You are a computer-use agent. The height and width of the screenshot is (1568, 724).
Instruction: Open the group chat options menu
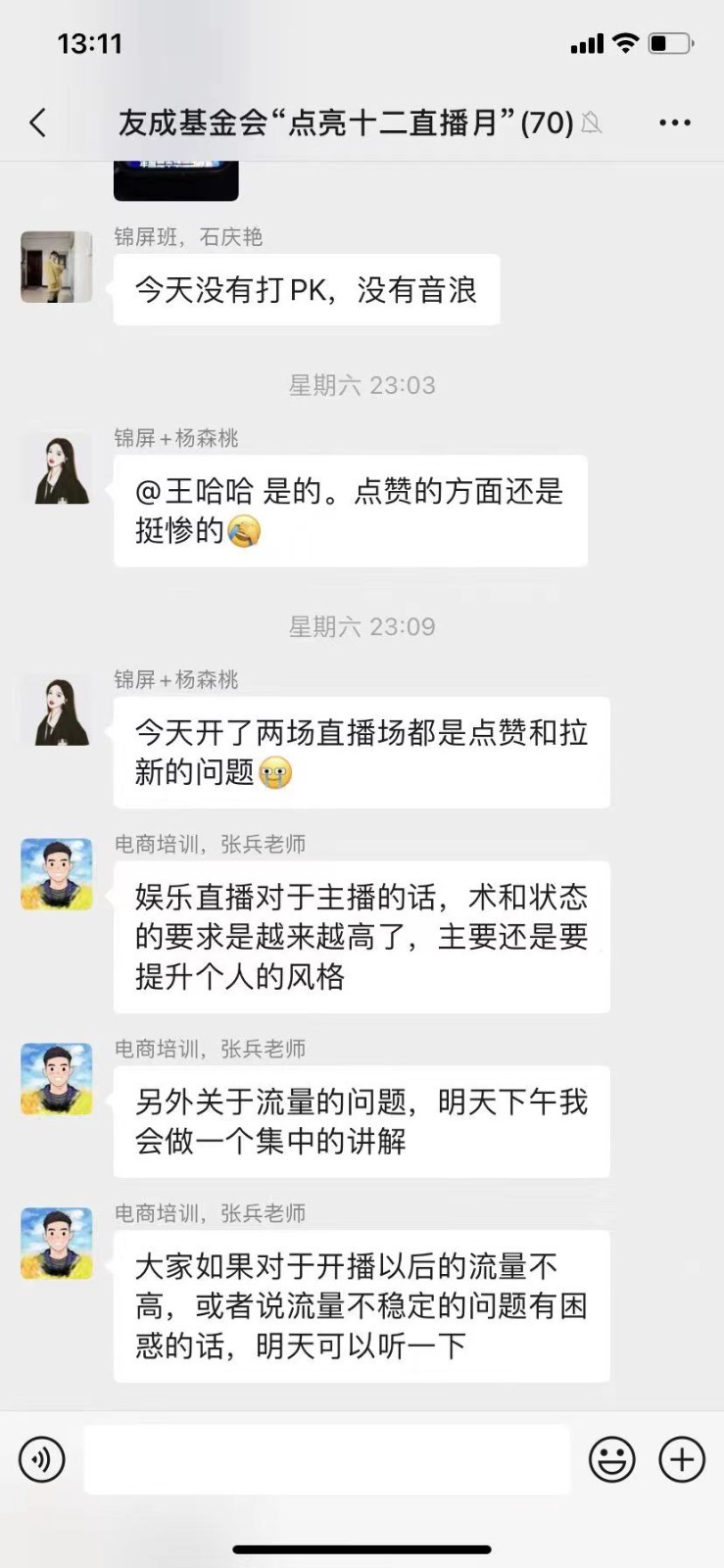674,122
